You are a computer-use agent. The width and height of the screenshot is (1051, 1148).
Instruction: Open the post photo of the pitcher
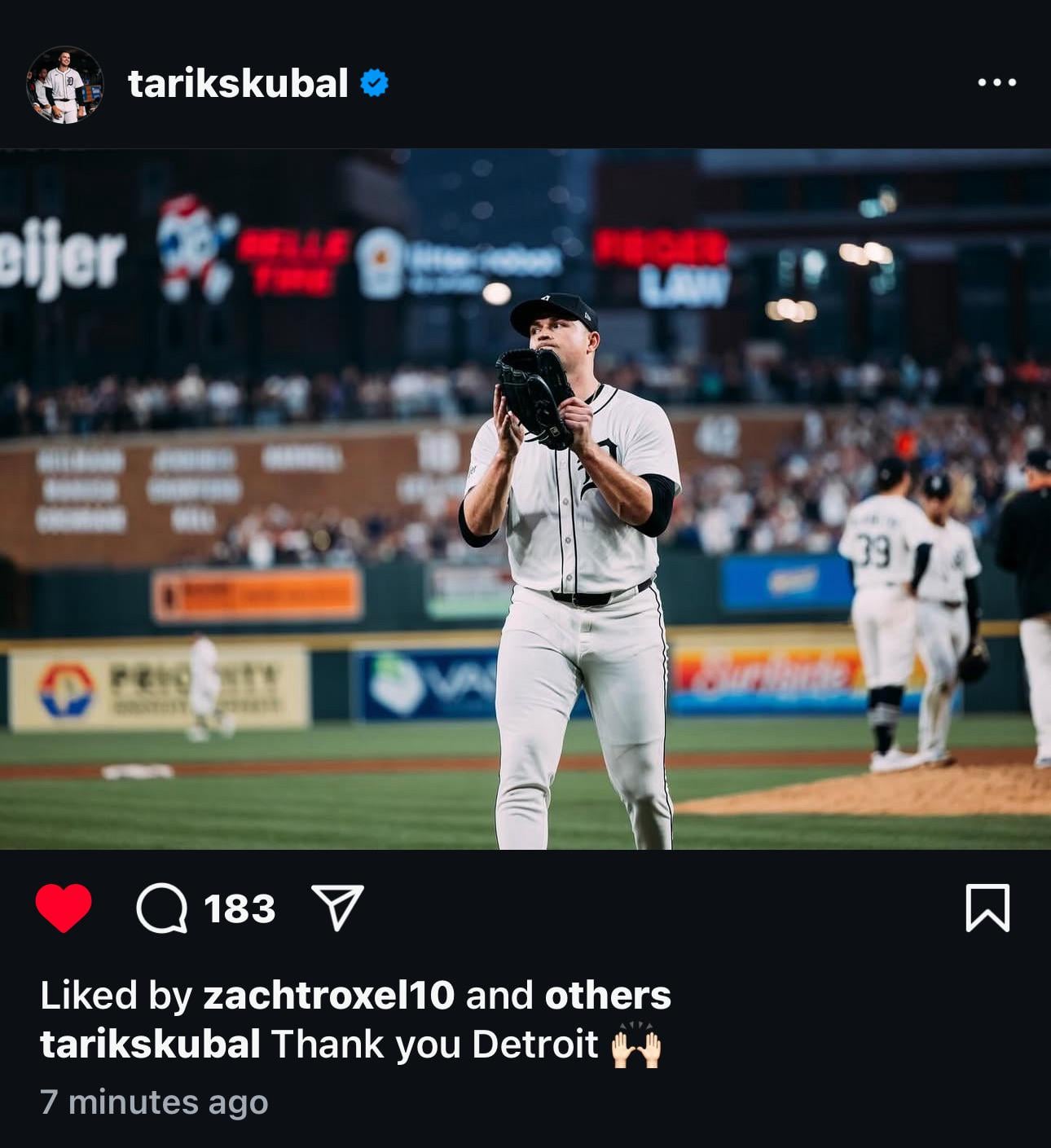525,499
